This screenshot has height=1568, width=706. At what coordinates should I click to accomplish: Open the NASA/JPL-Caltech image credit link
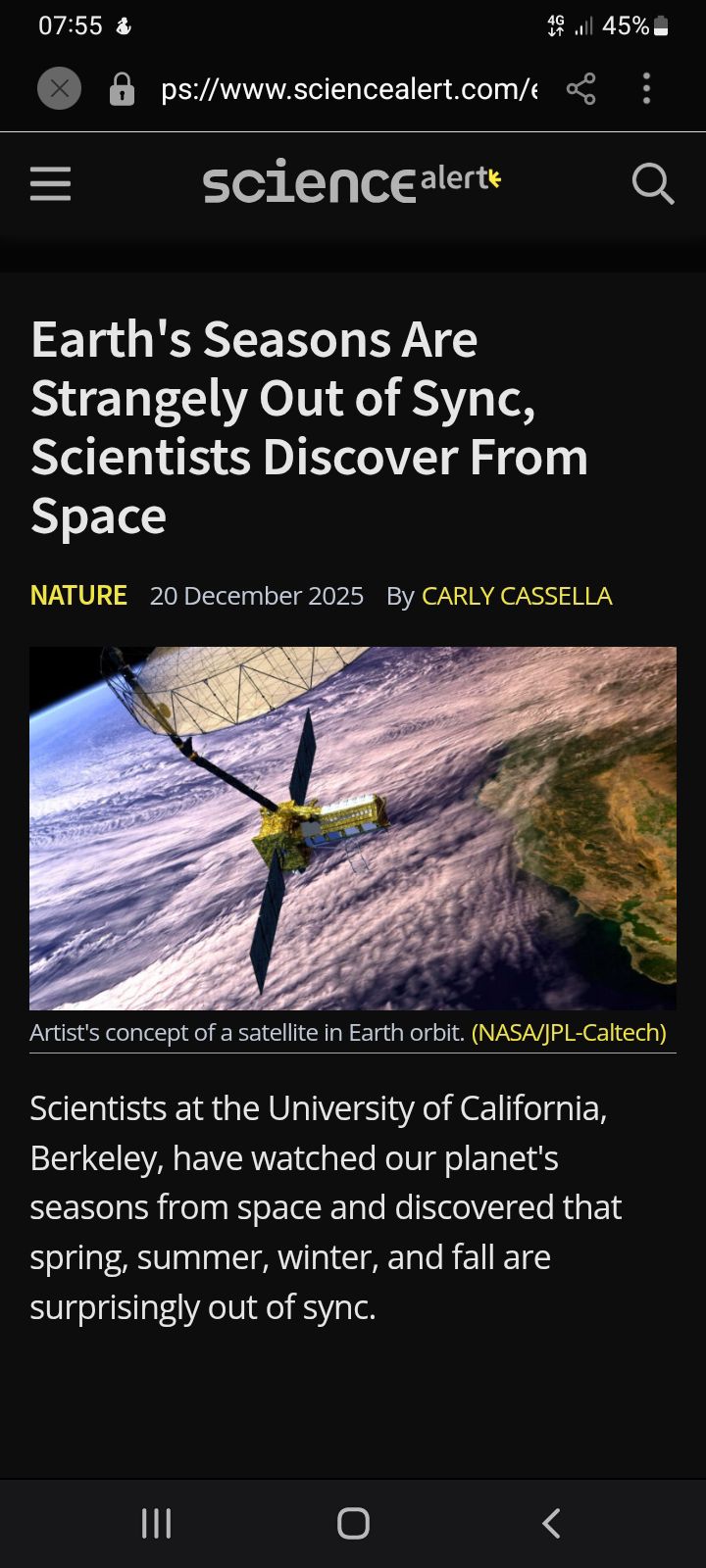pyautogui.click(x=569, y=1032)
